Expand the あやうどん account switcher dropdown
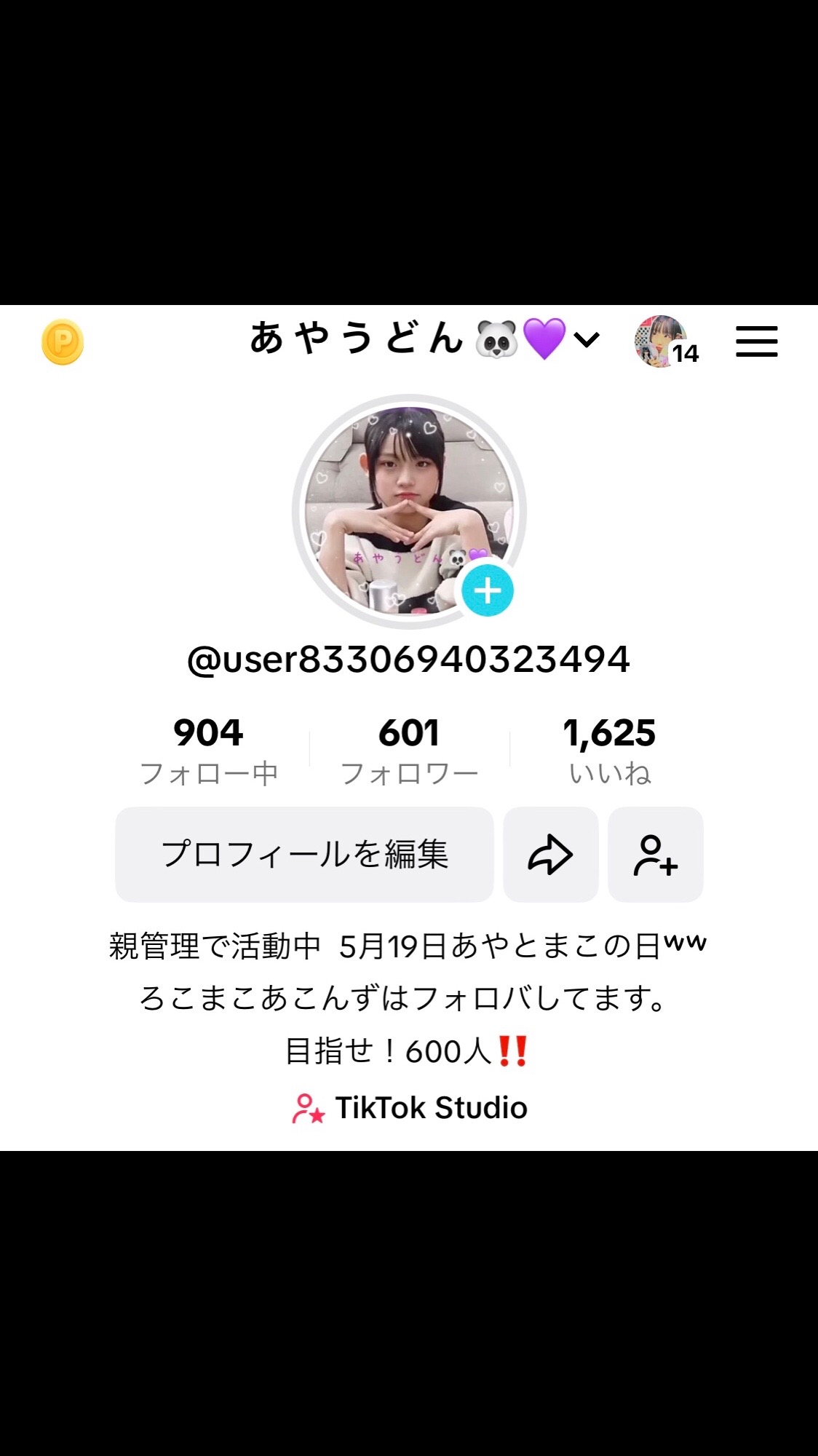818x1456 pixels. pyautogui.click(x=586, y=339)
